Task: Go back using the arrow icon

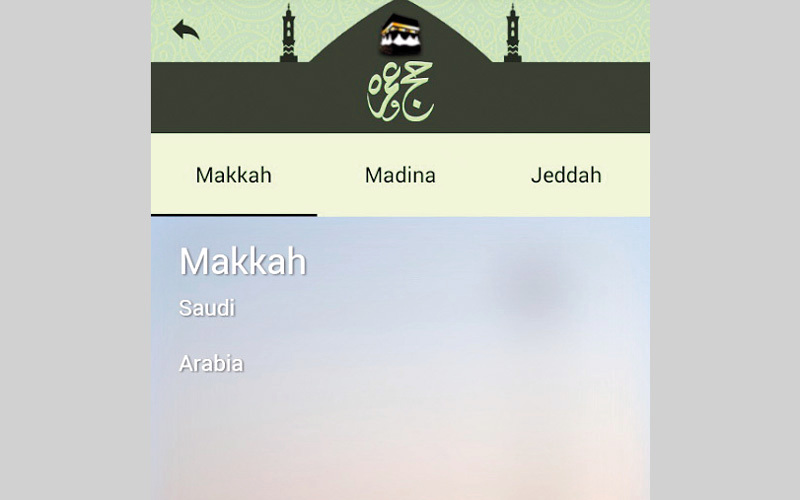Action: (x=185, y=30)
